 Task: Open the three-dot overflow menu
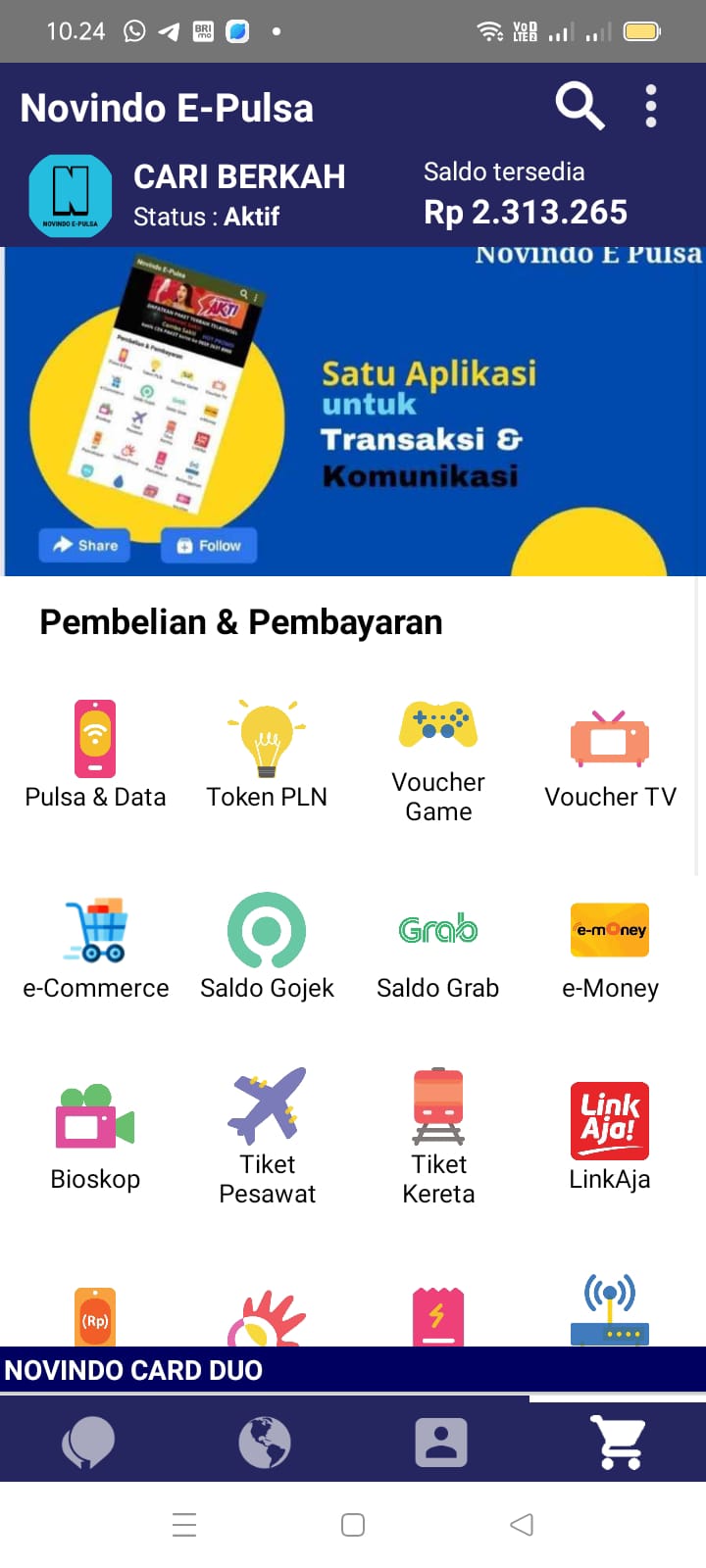651,106
